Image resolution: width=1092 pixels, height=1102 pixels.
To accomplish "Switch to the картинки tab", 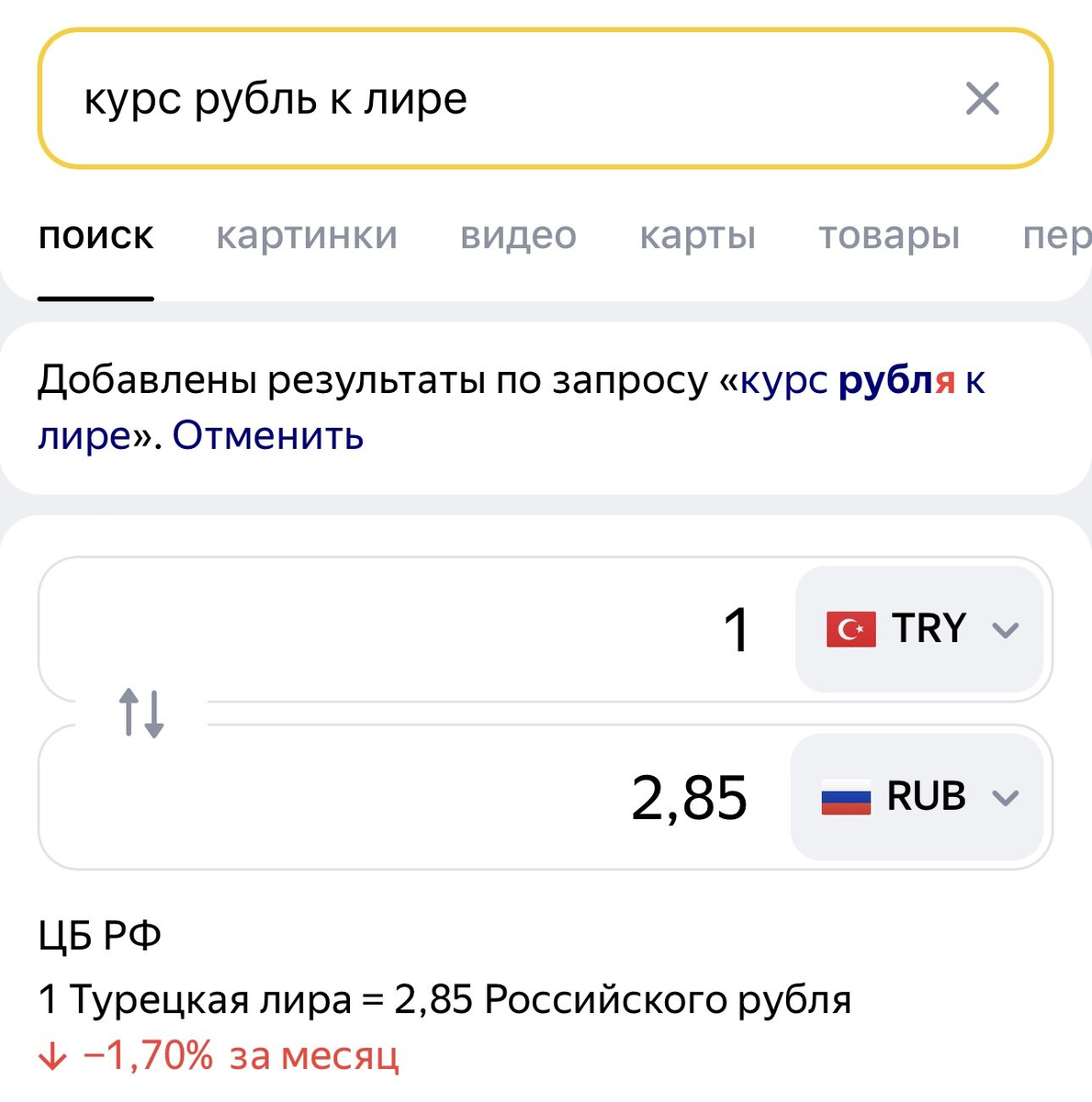I will point(307,236).
